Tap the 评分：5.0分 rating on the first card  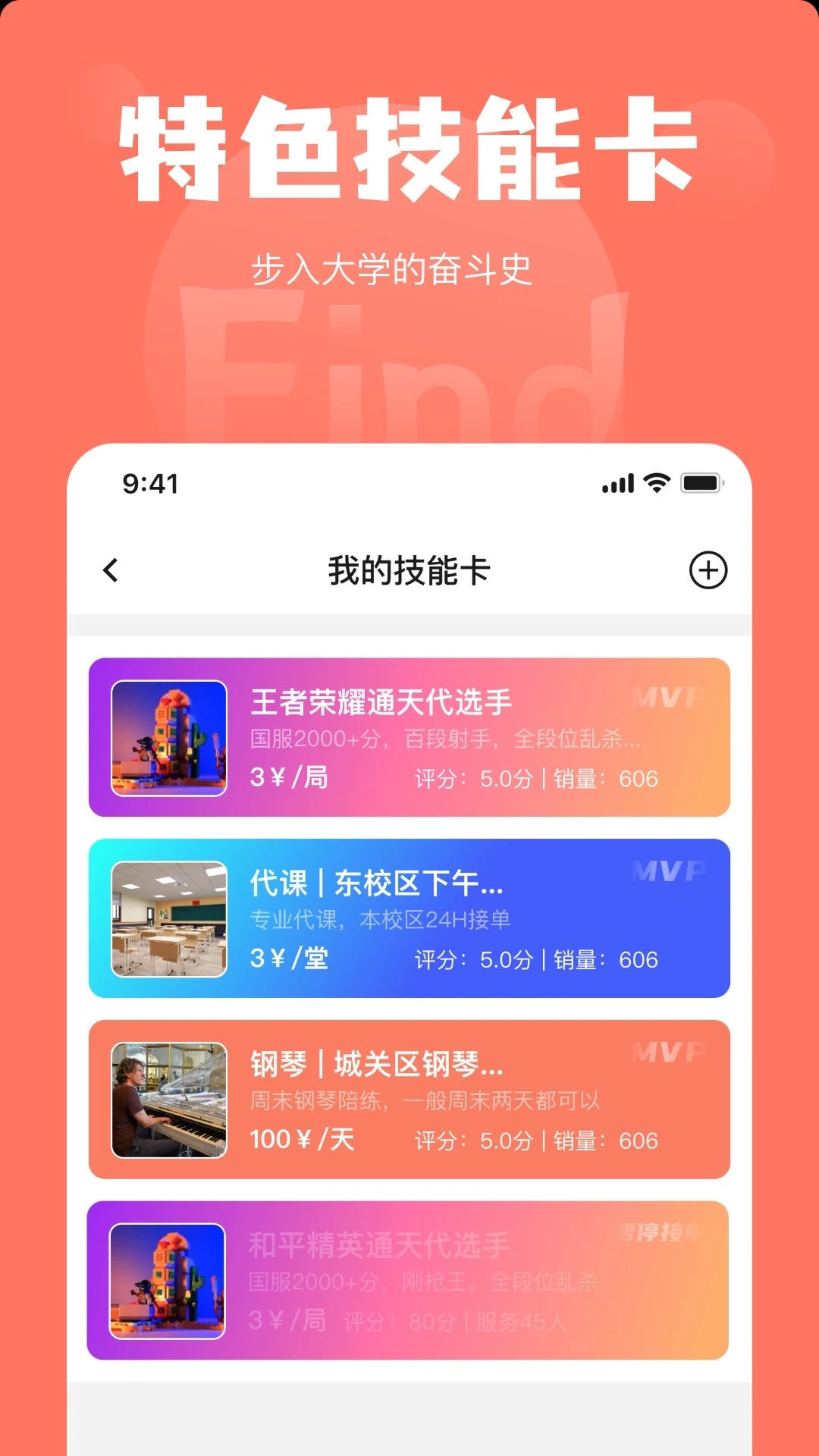[470, 779]
